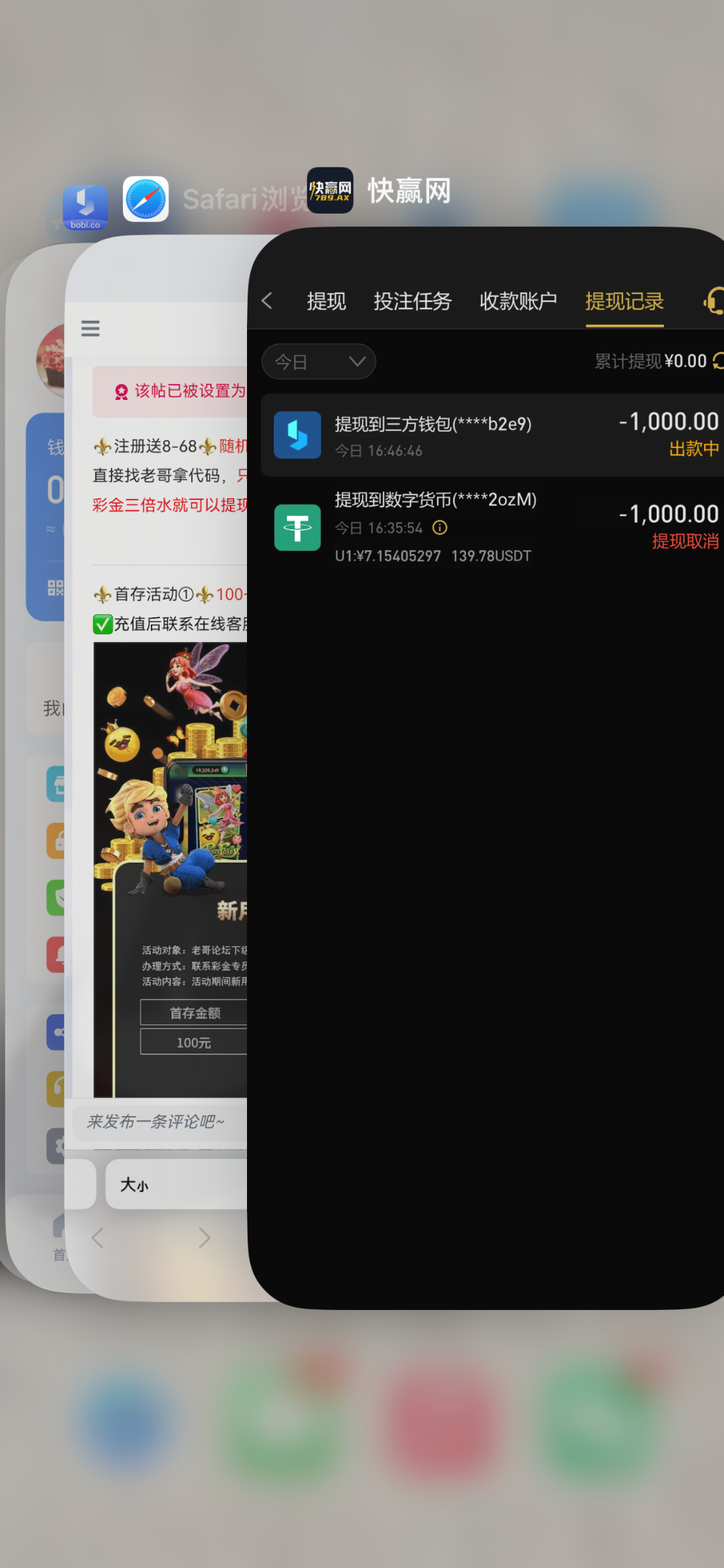The image size is (724, 1568).
Task: Select the 提现记录 tab
Action: tap(624, 301)
